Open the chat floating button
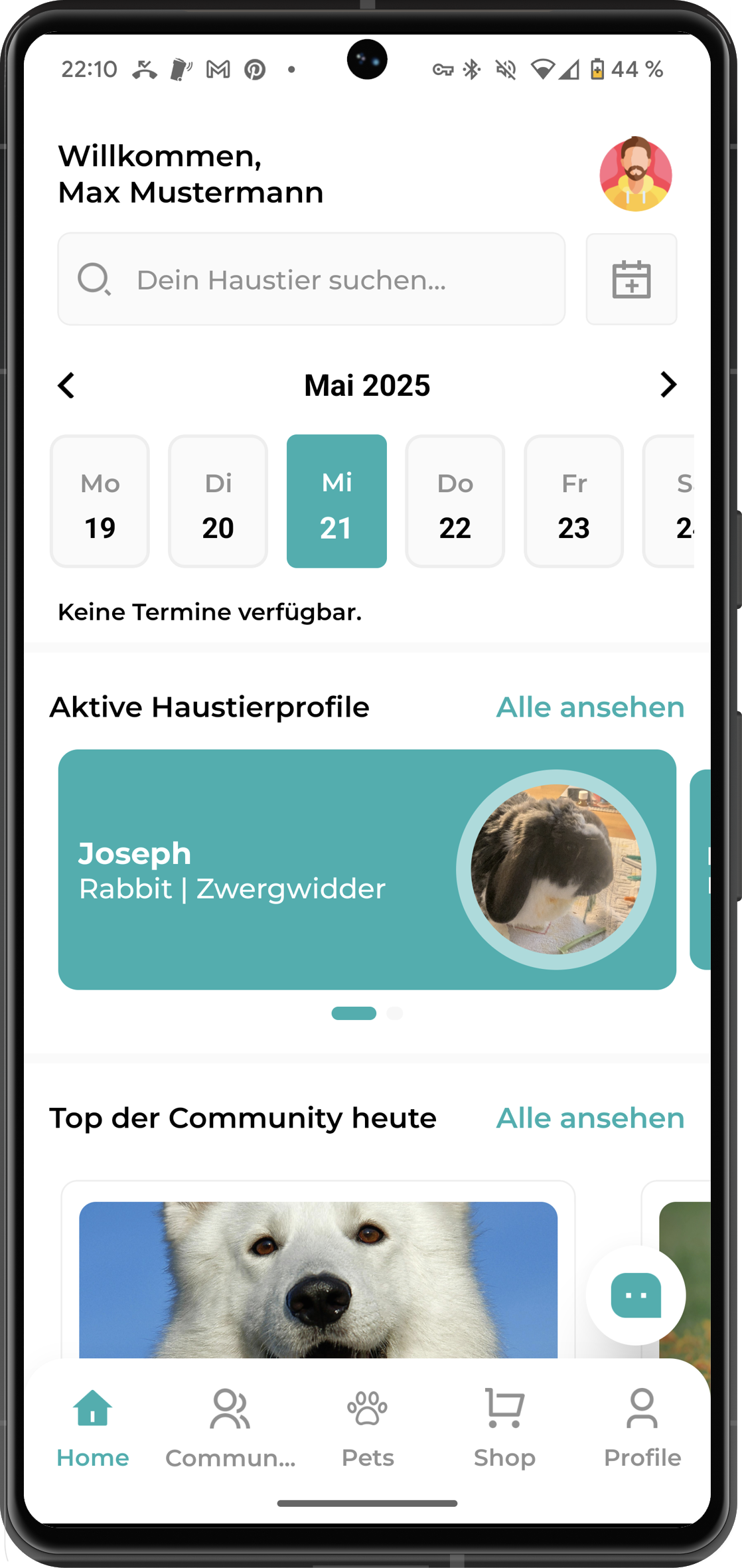 (x=635, y=1295)
